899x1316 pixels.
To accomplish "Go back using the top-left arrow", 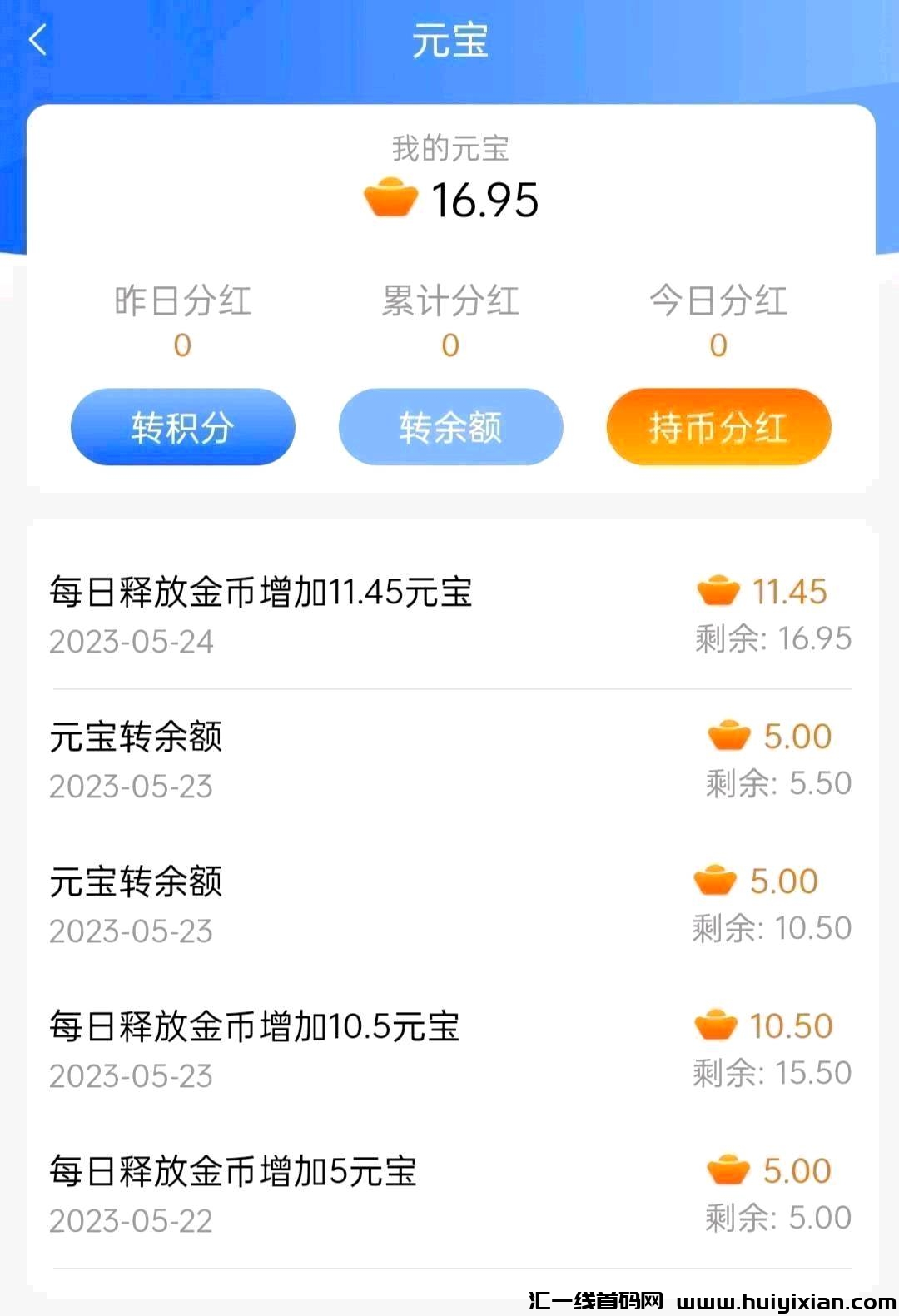I will click(x=37, y=39).
